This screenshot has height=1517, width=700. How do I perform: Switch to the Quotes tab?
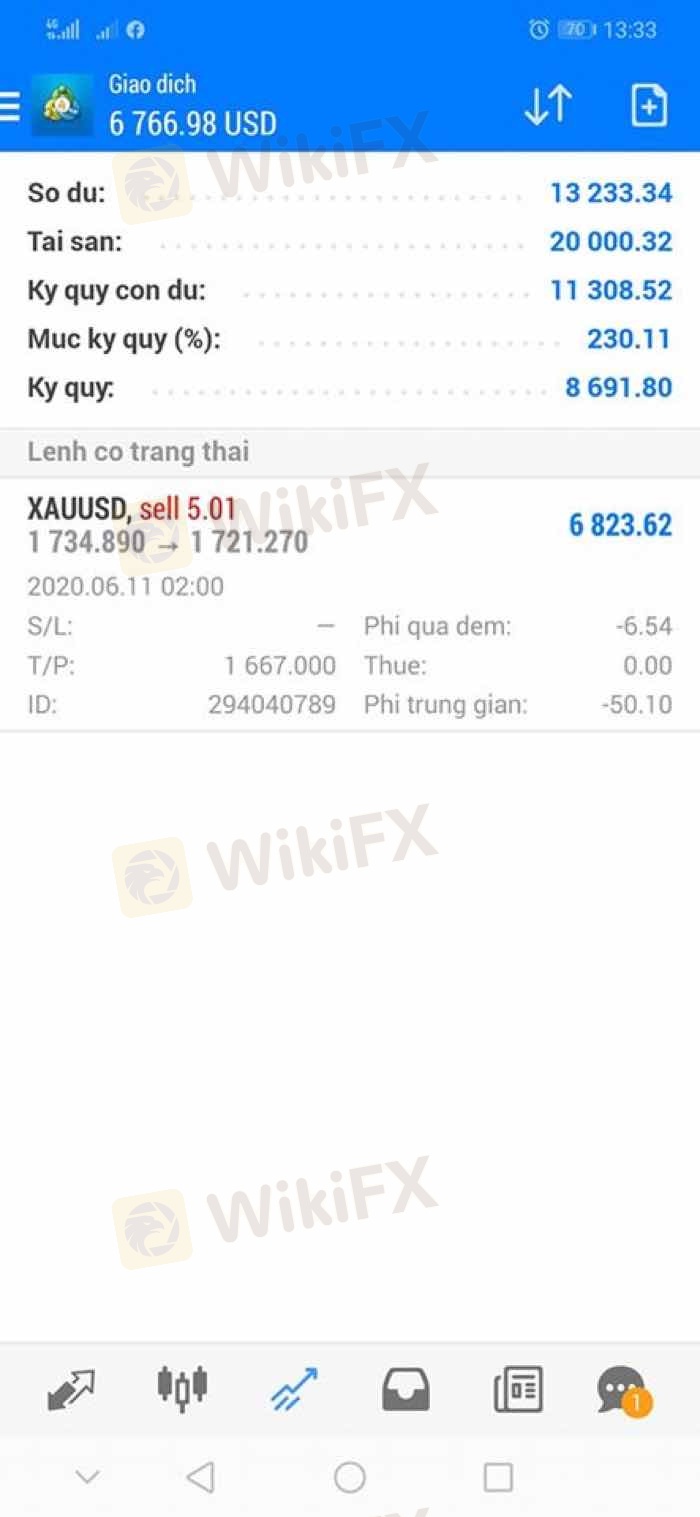click(x=71, y=1389)
